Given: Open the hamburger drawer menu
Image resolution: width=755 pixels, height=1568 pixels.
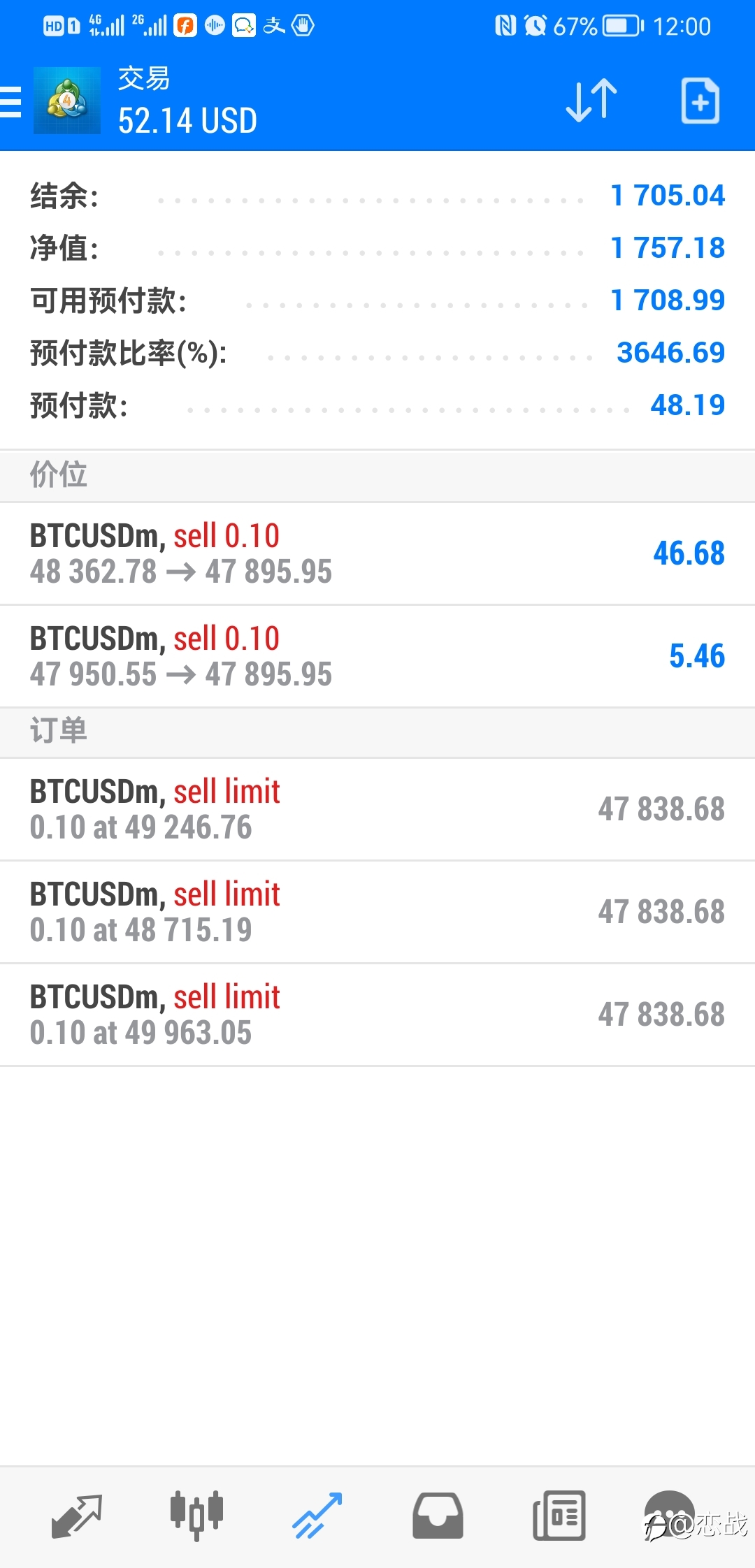Looking at the screenshot, I should tap(10, 102).
